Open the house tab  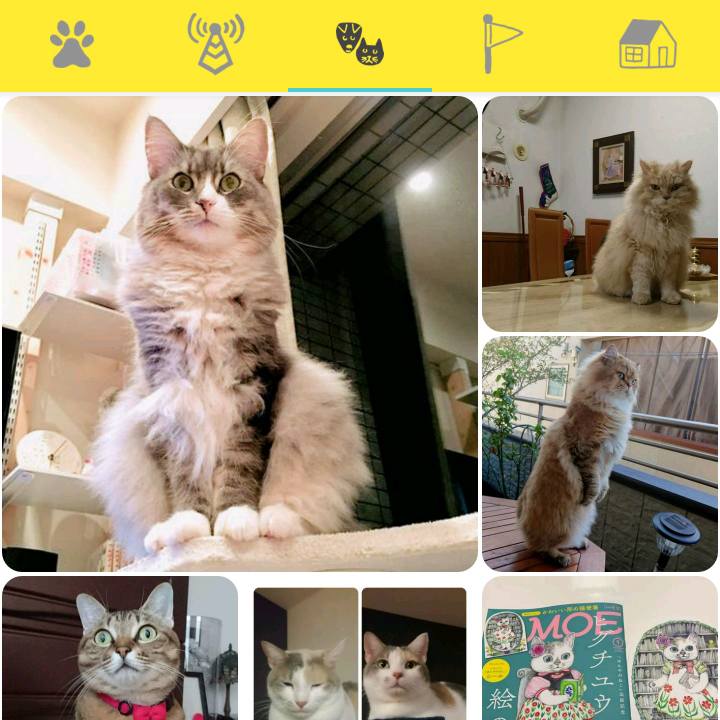click(647, 45)
